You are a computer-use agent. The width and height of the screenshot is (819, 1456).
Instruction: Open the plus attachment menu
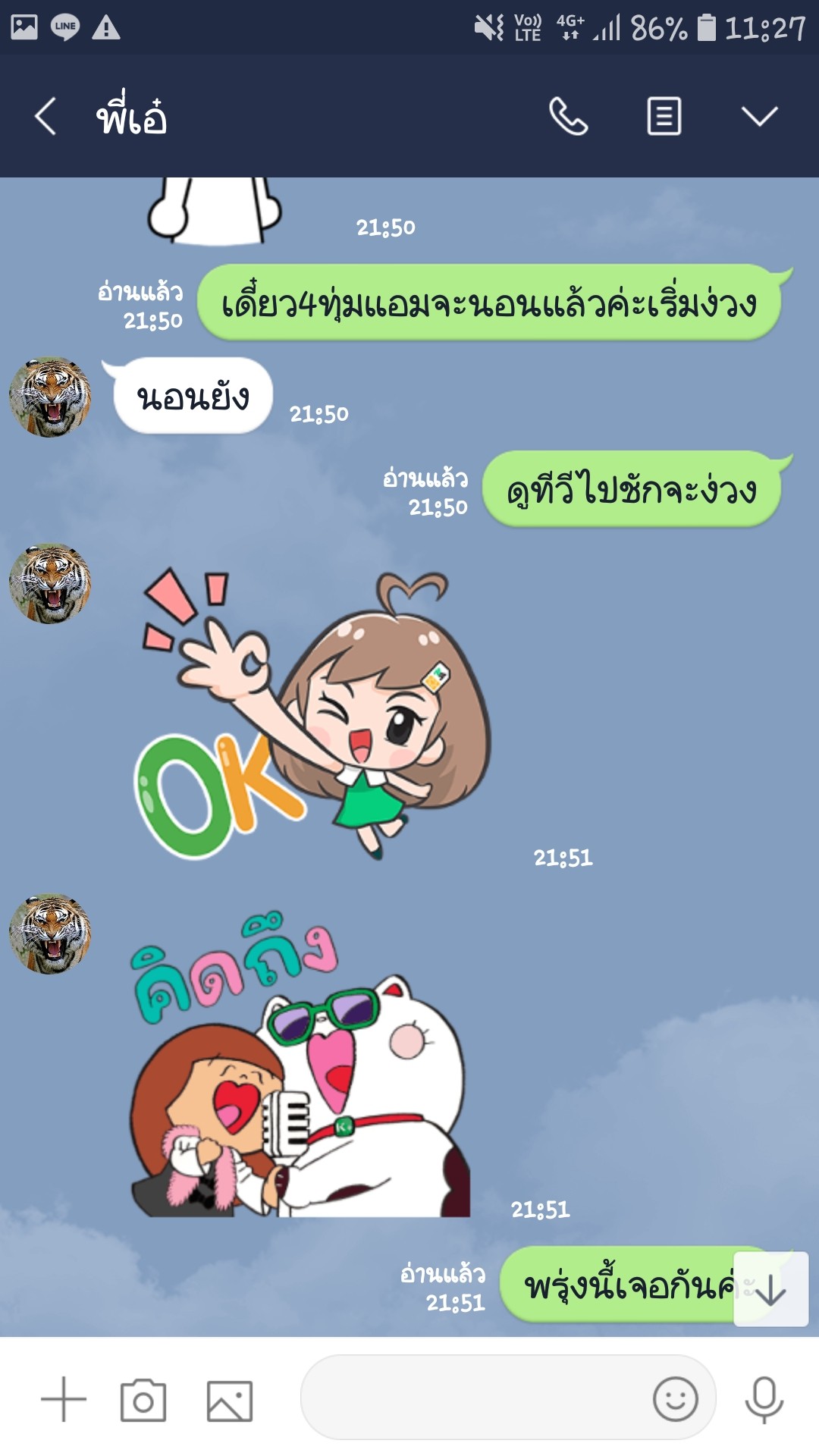(64, 1399)
